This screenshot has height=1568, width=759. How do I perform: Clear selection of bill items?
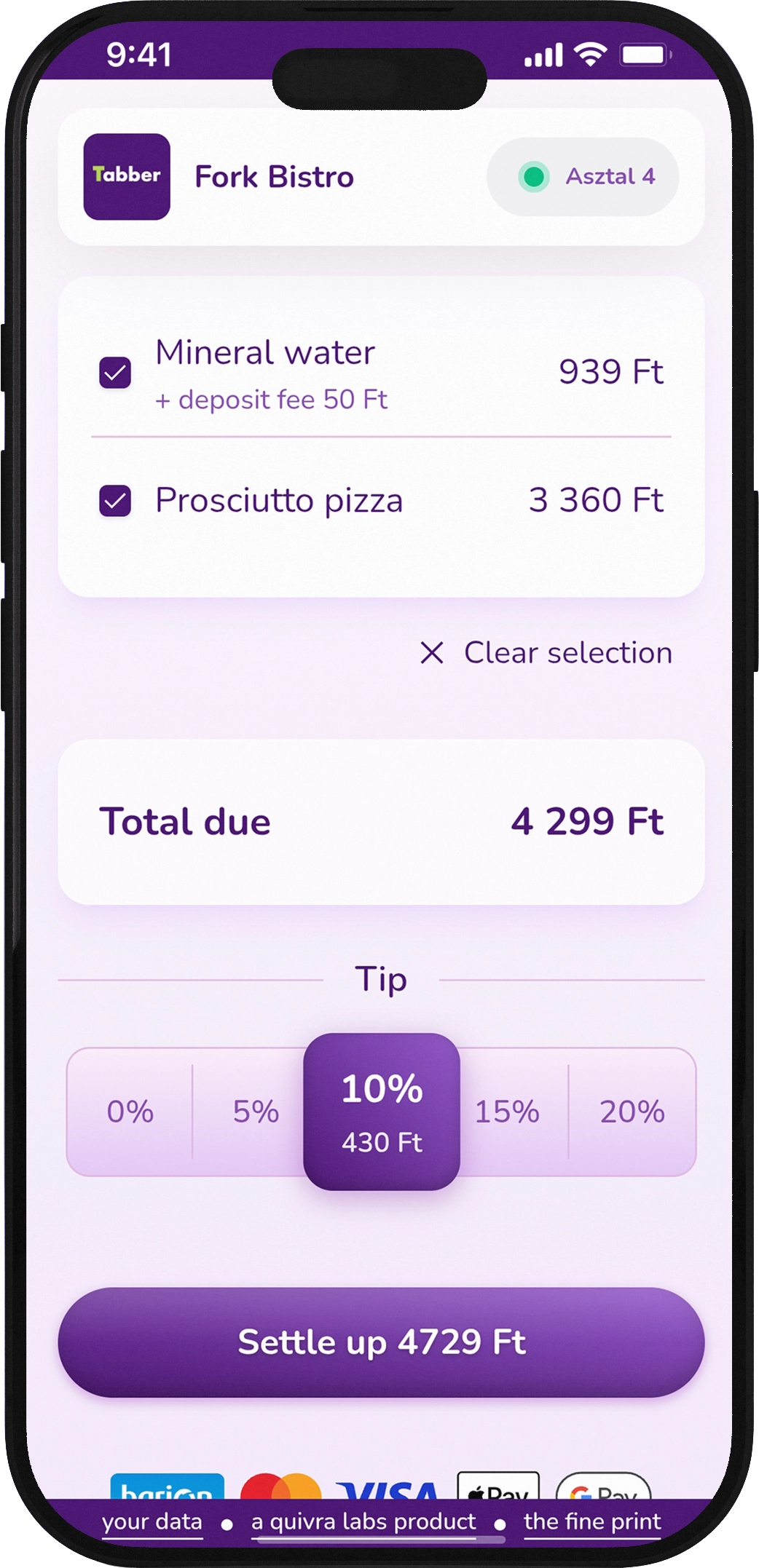point(546,652)
